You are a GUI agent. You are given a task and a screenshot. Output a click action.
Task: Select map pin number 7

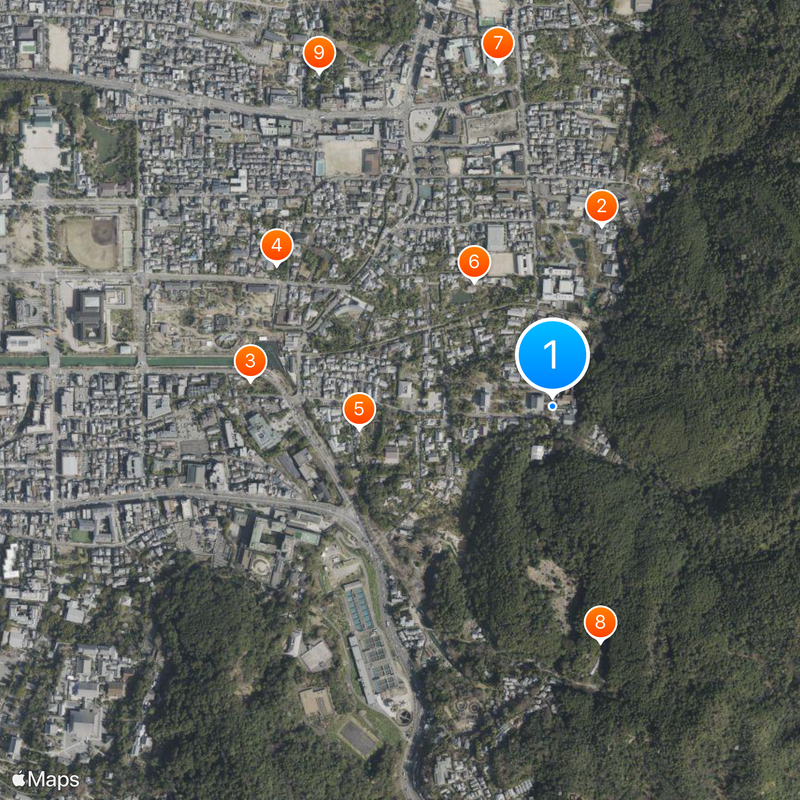tap(497, 43)
